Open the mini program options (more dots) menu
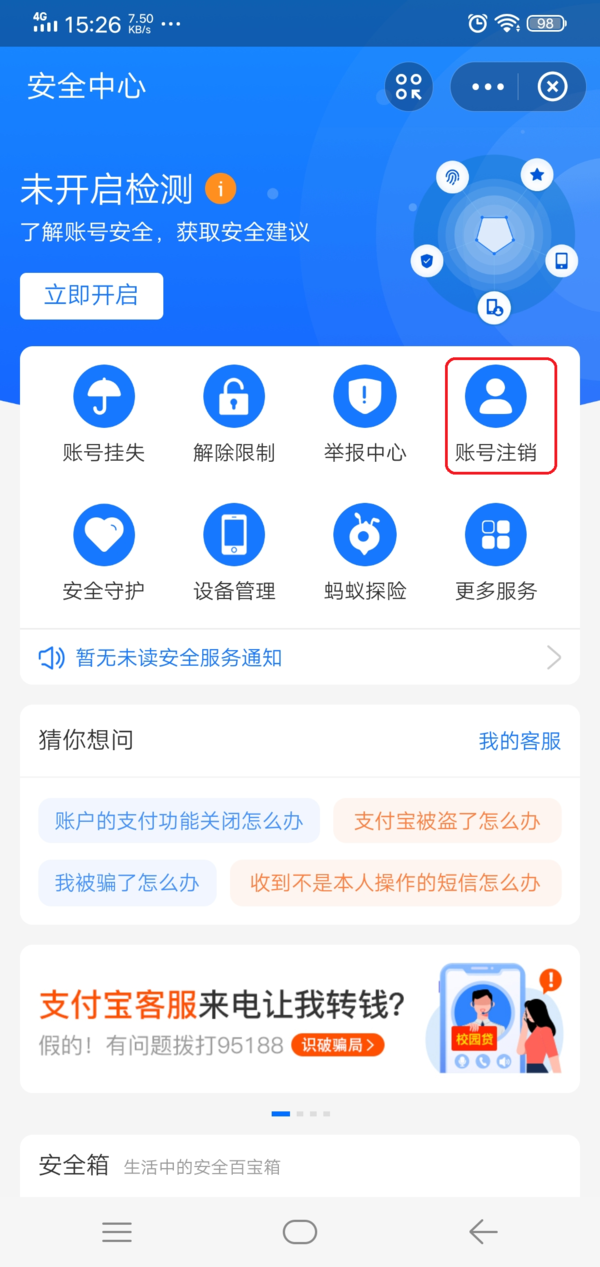 tap(488, 87)
